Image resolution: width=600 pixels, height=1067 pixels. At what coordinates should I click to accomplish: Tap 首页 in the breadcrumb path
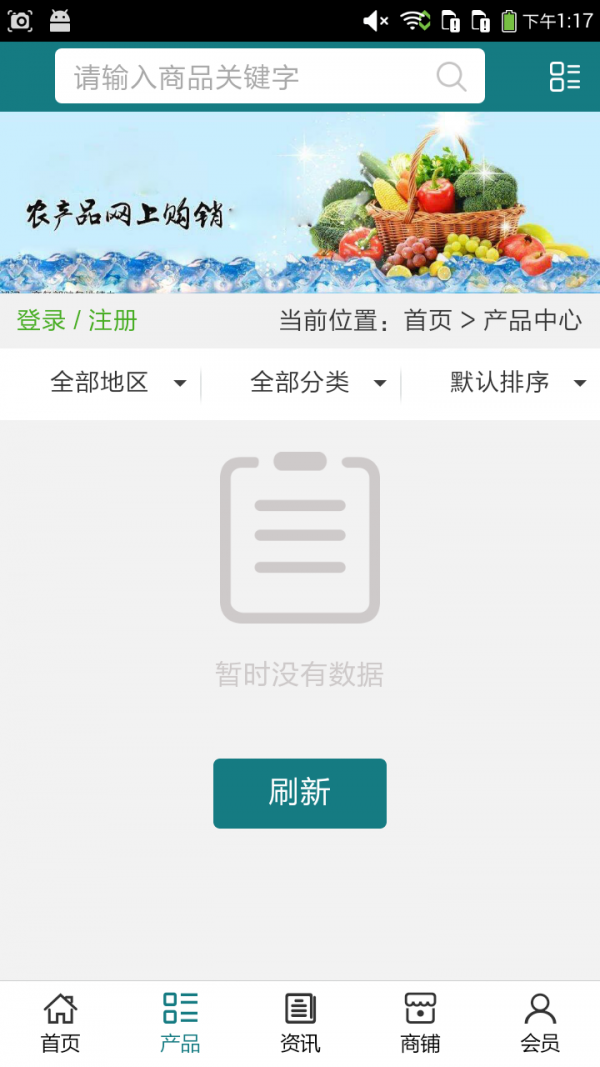(x=428, y=321)
